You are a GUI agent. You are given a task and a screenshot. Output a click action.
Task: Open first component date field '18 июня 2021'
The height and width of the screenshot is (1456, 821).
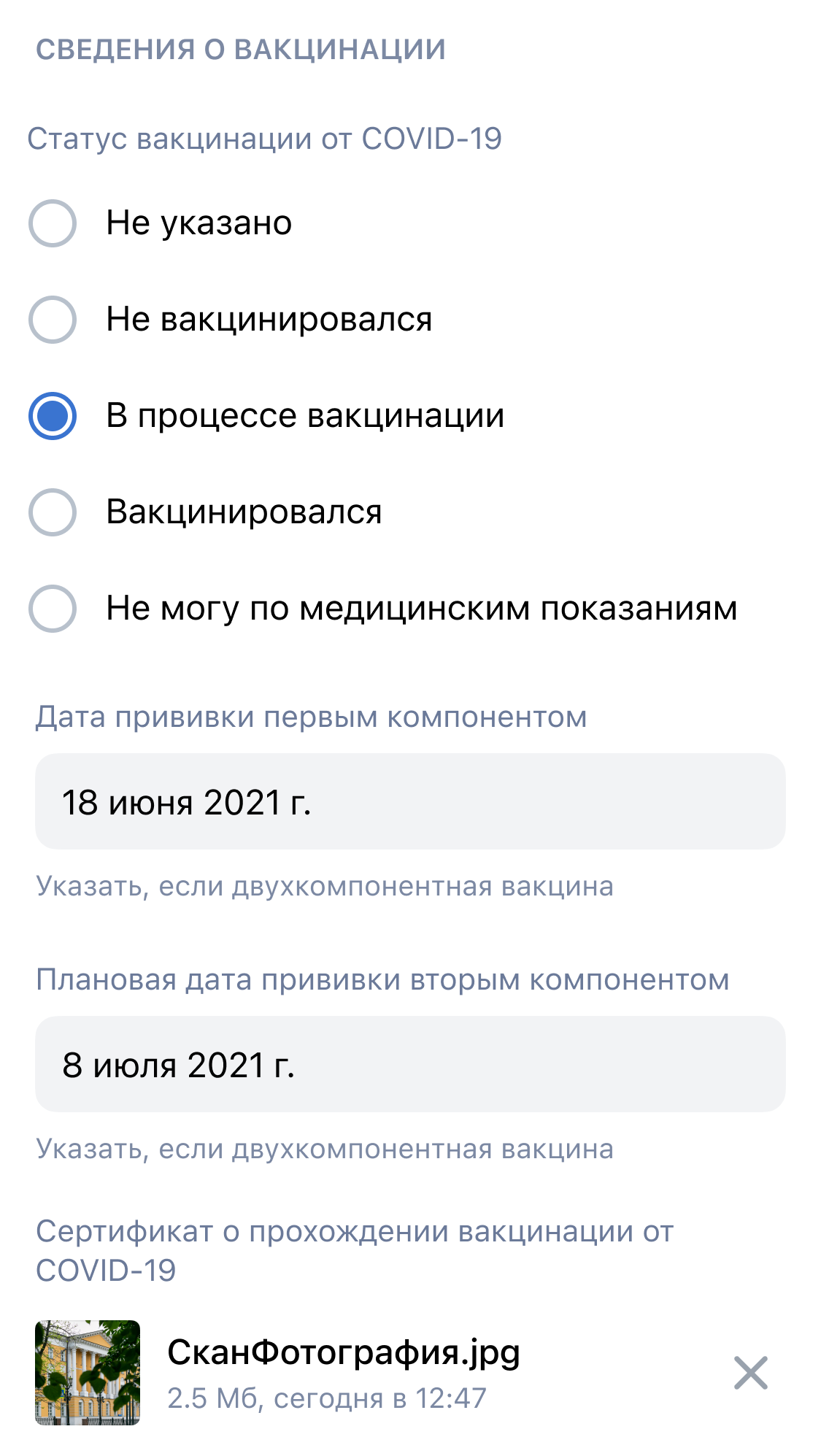pyautogui.click(x=410, y=801)
